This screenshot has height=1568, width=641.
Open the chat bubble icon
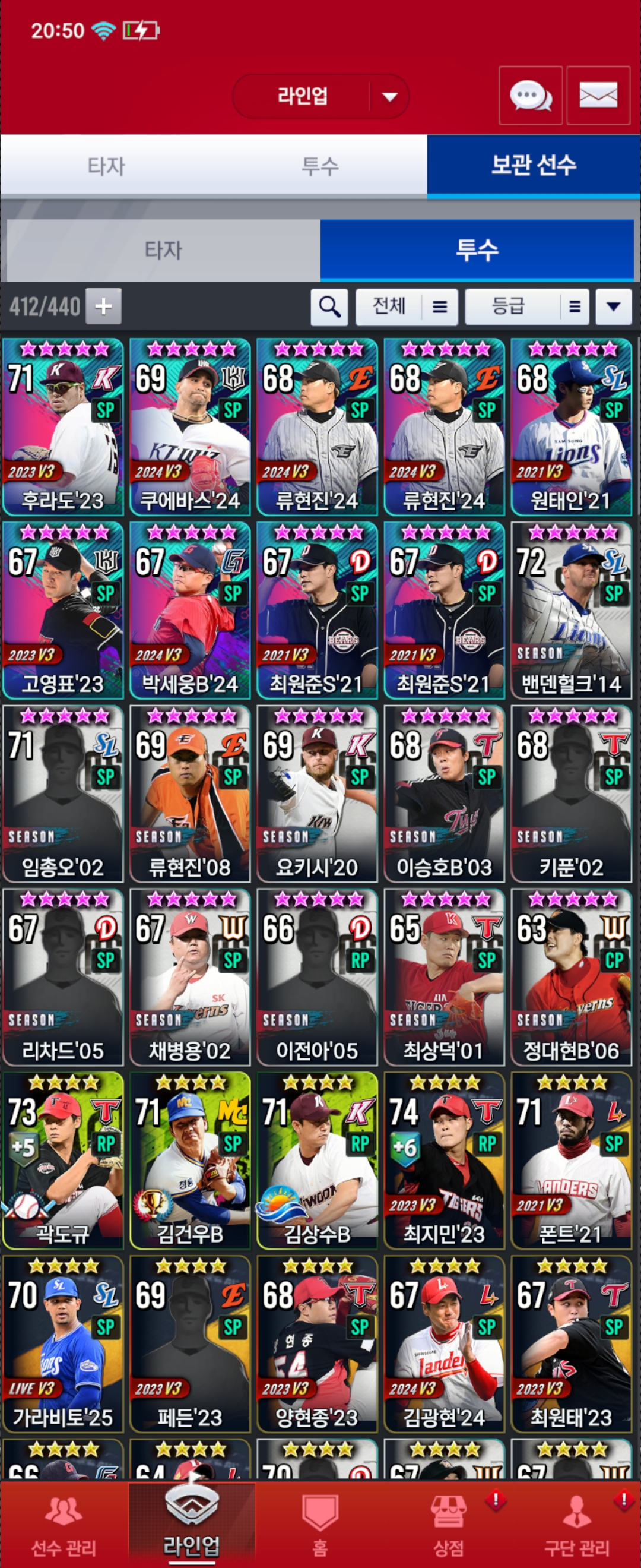[529, 96]
